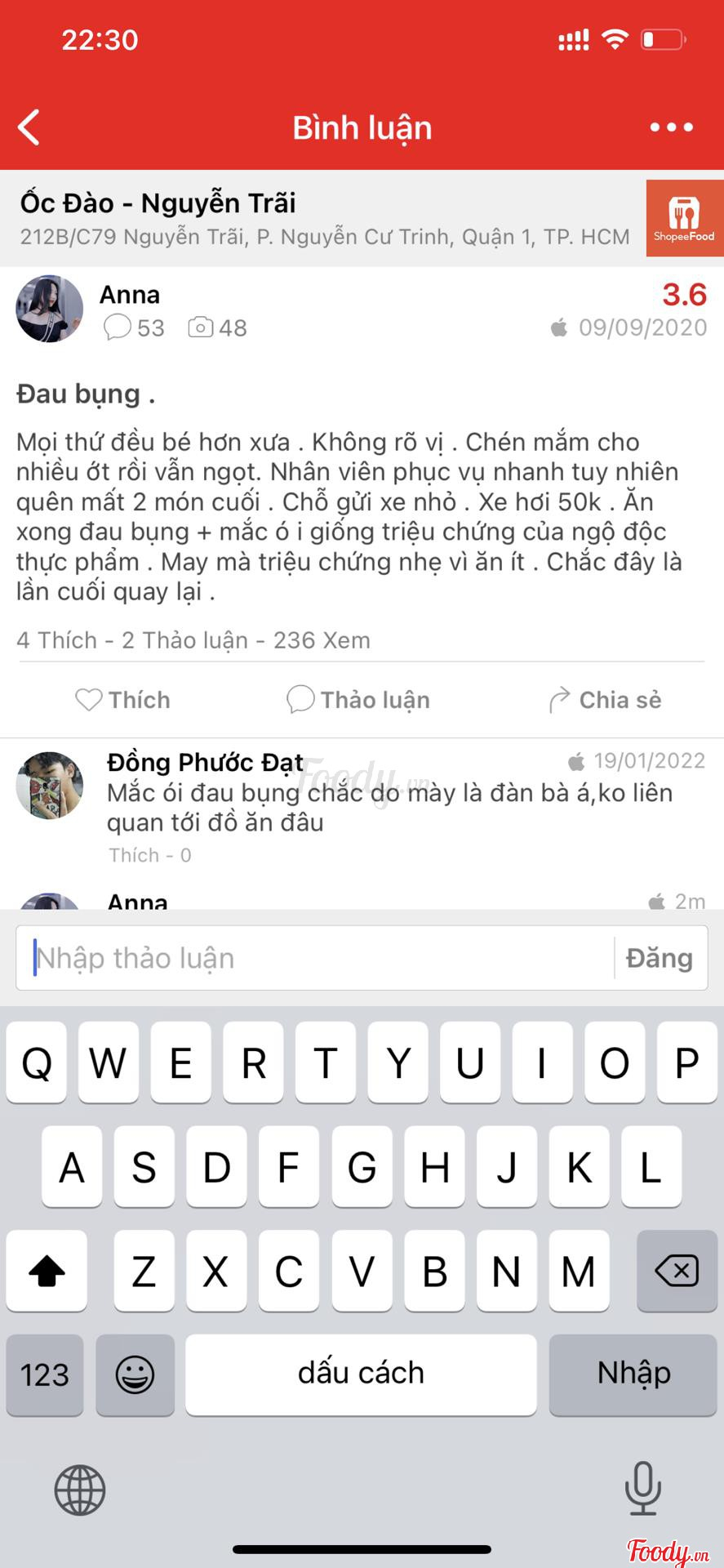
Task: Open the ShopeeFood ordering button
Action: tap(684, 218)
